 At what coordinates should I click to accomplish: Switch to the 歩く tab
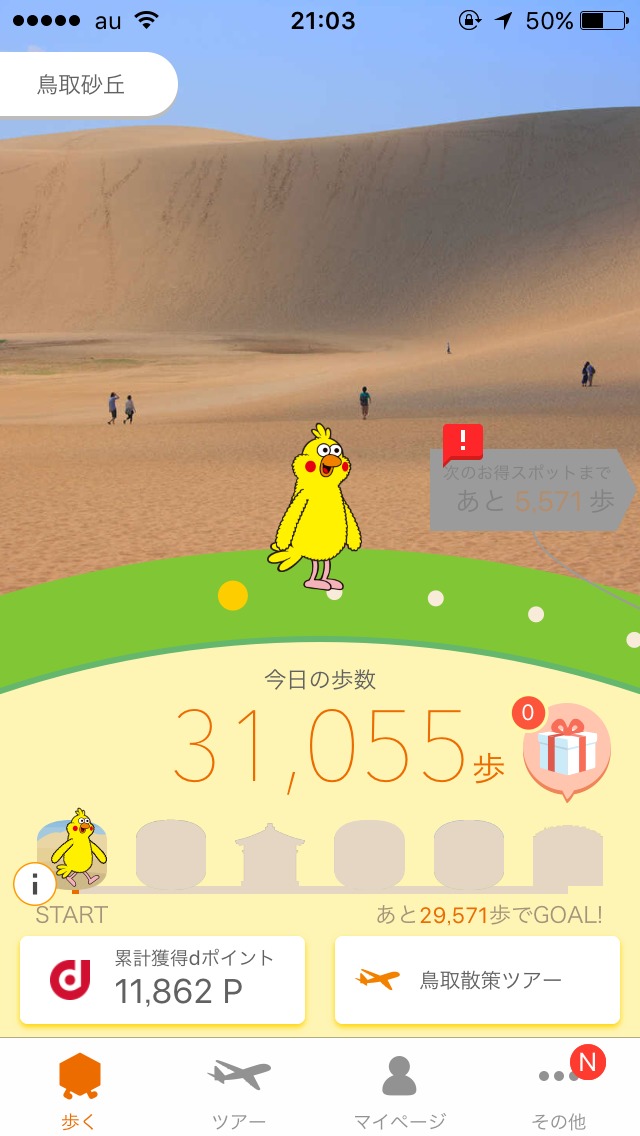(80, 1090)
